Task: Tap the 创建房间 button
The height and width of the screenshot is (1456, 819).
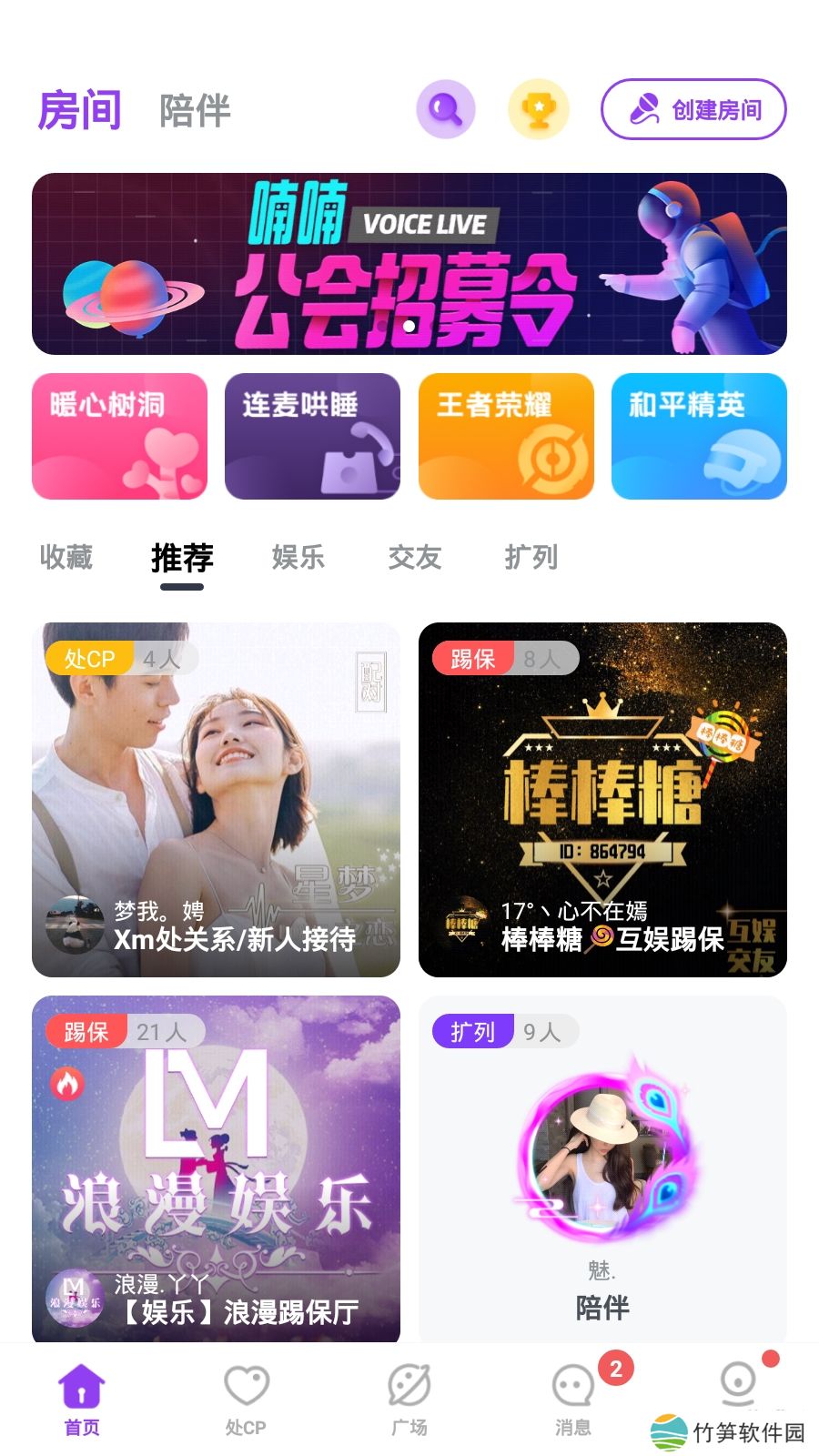Action: point(693,110)
